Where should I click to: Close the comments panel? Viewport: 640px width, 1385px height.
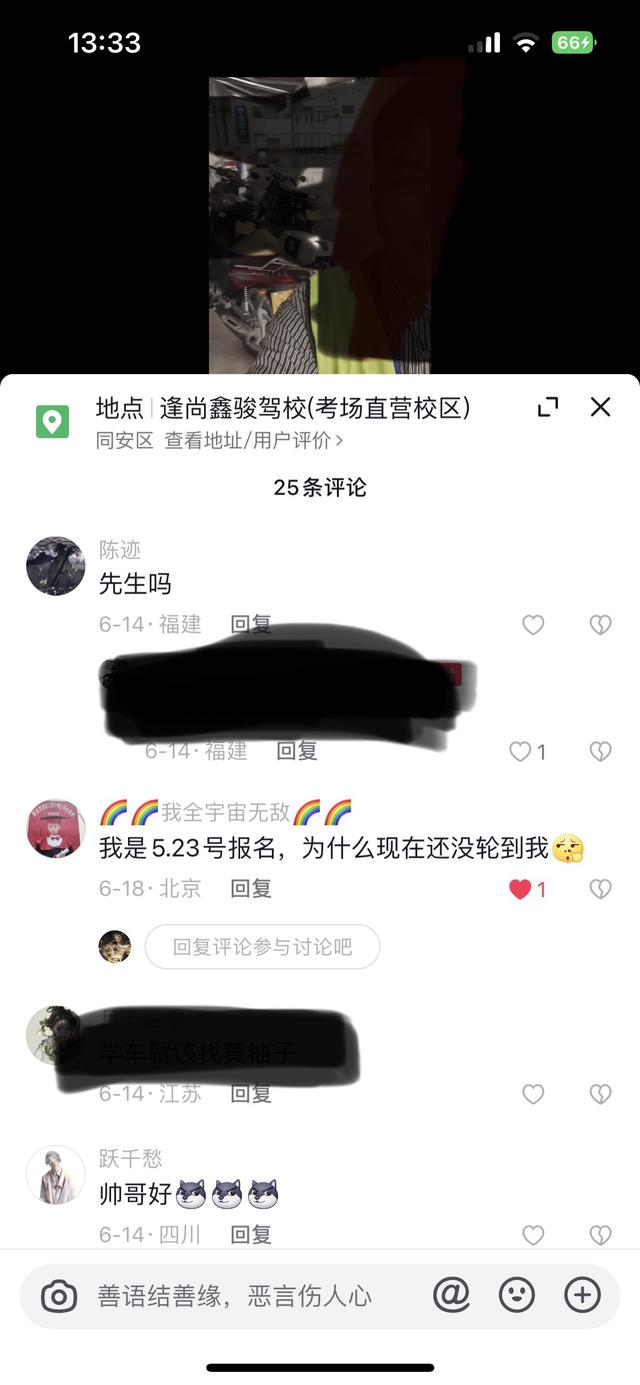pyautogui.click(x=600, y=406)
